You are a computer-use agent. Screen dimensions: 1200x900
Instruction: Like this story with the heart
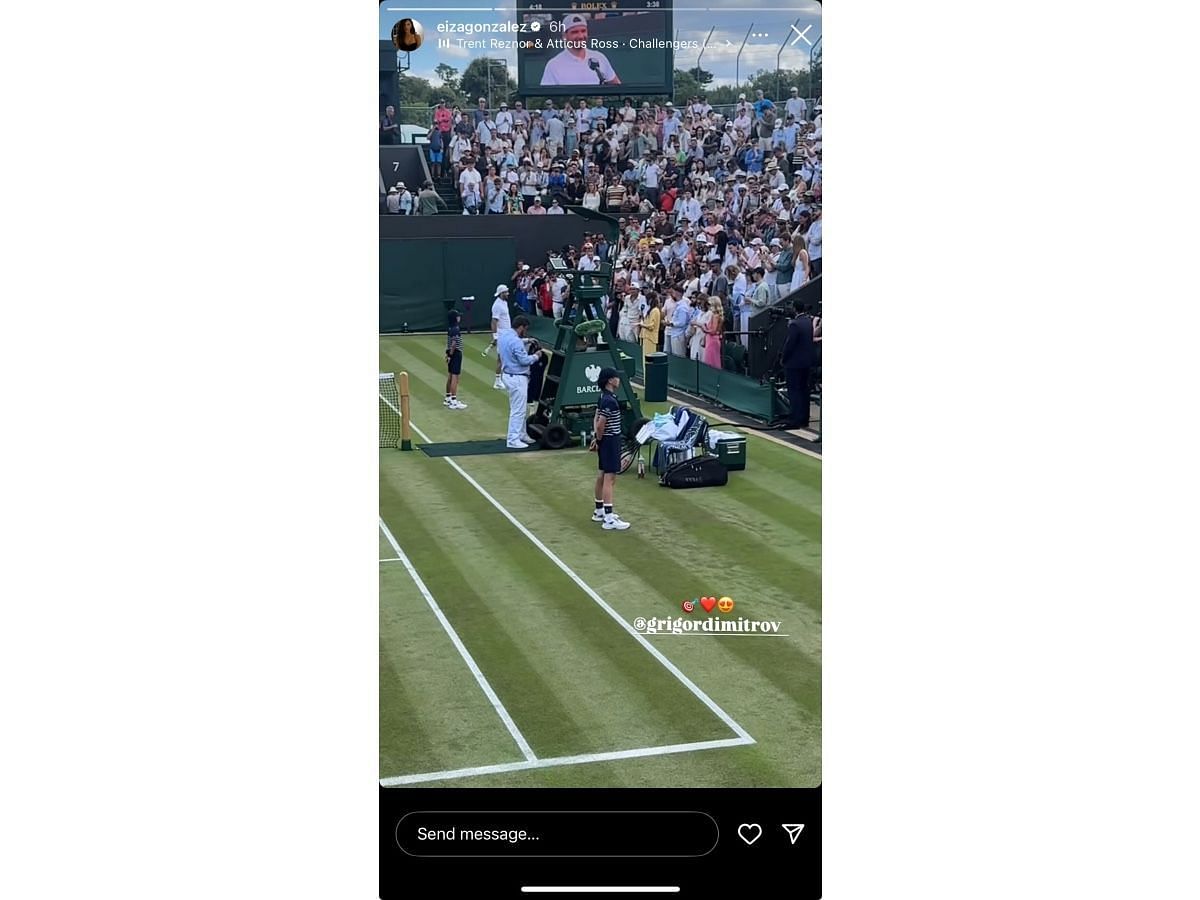pyautogui.click(x=749, y=834)
